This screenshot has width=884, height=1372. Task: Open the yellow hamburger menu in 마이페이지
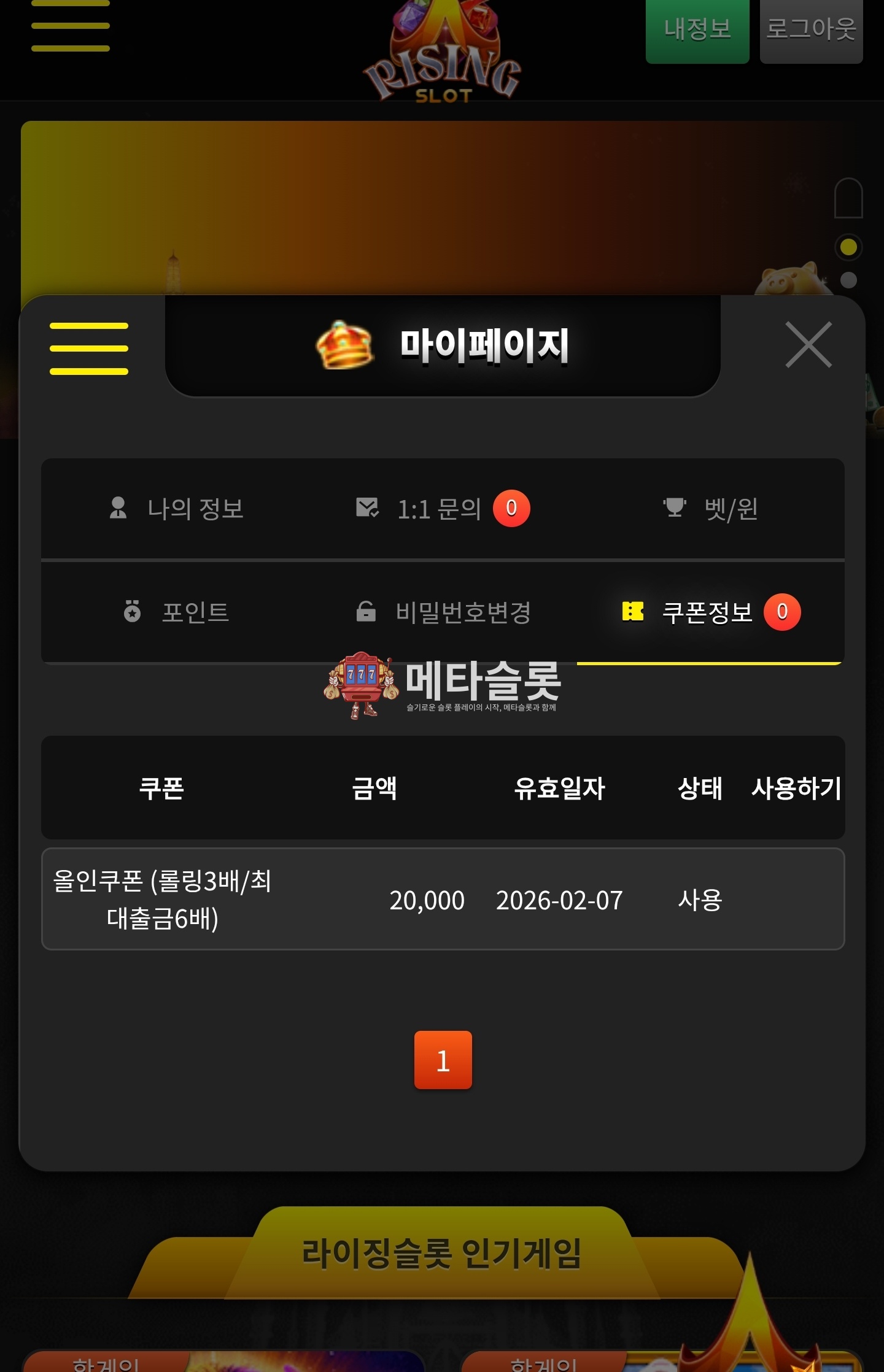[x=89, y=348]
